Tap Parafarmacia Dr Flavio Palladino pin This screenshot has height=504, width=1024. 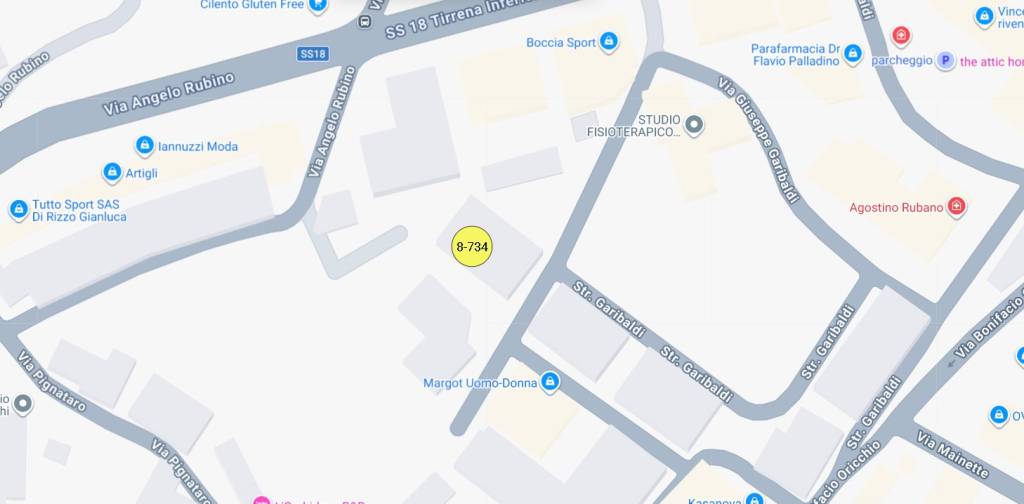[853, 54]
